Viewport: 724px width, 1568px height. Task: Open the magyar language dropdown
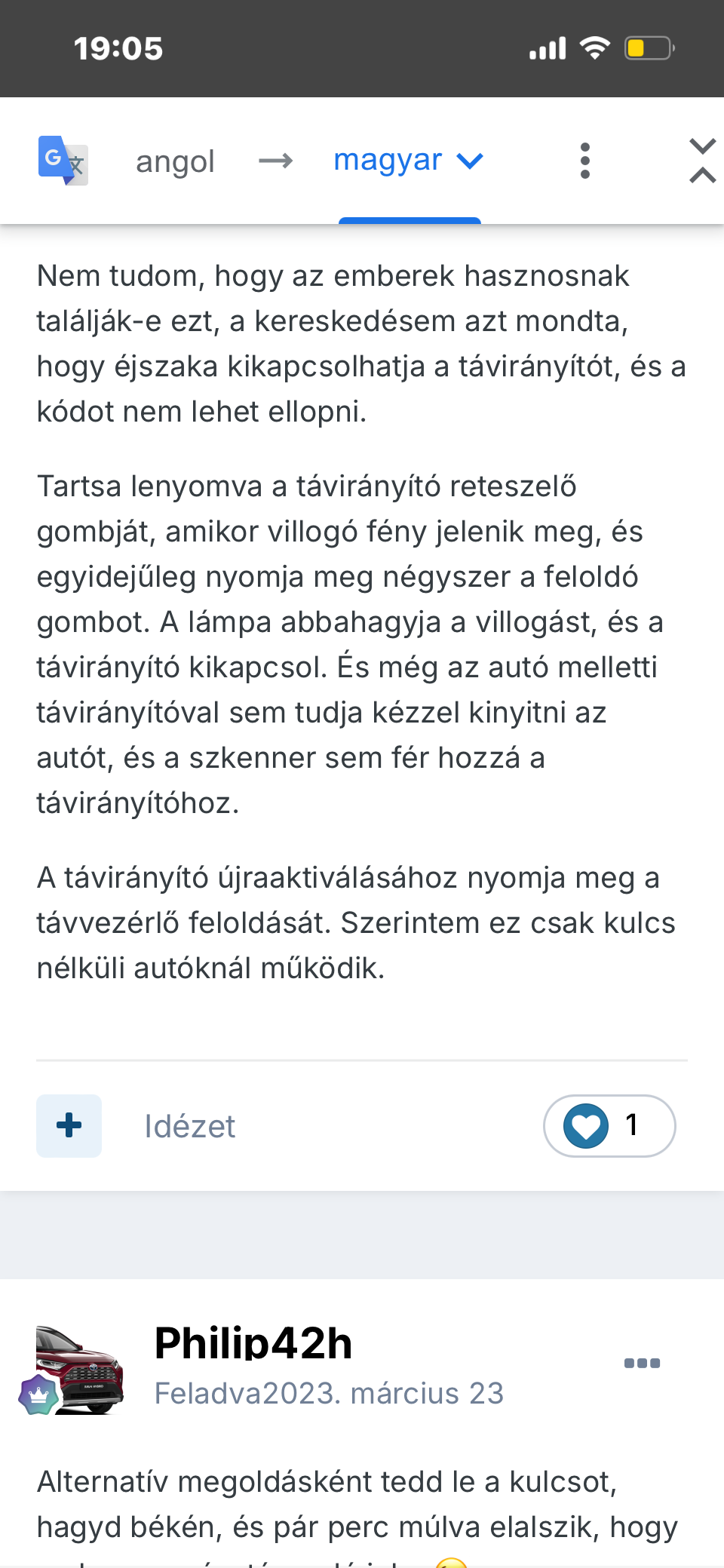(408, 161)
